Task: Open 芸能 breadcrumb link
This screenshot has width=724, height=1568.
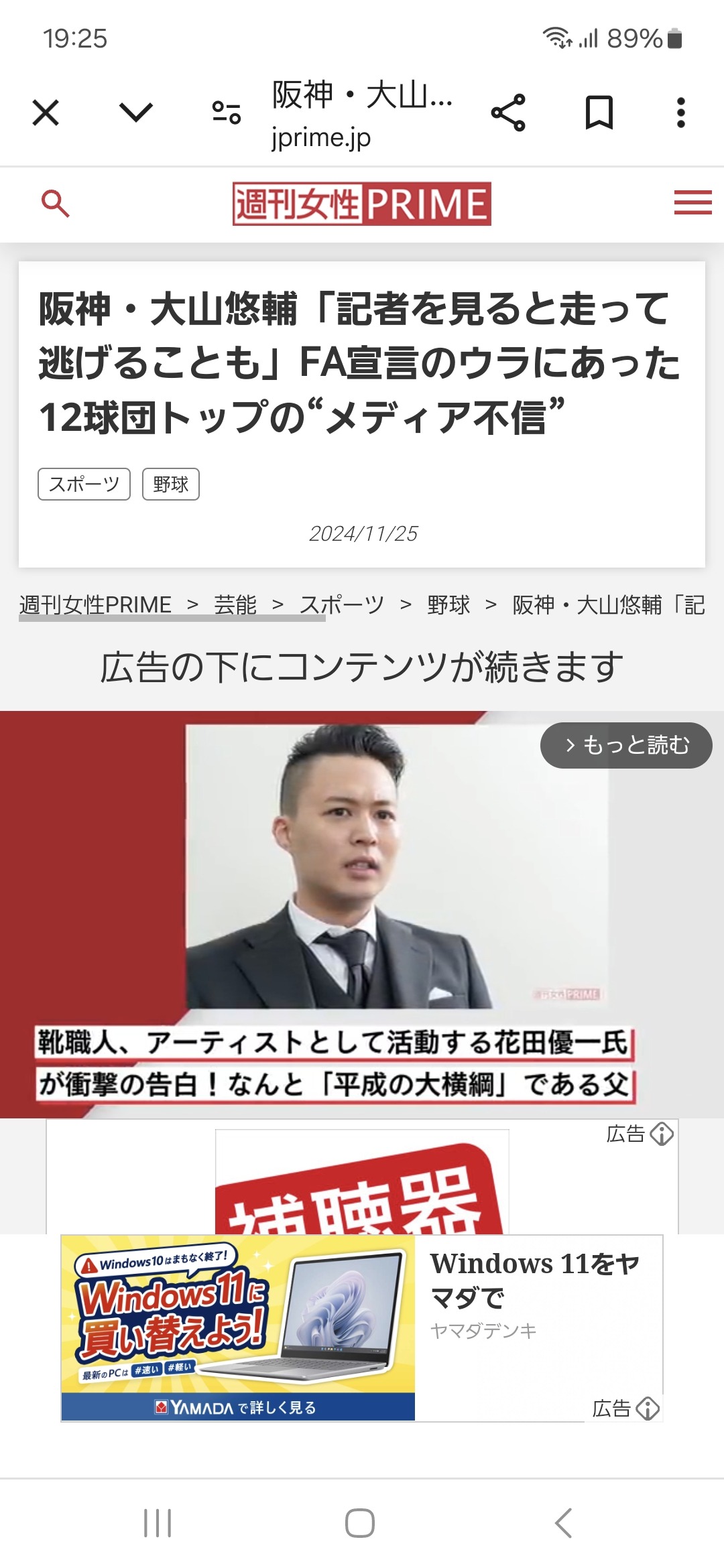Action: coord(235,604)
